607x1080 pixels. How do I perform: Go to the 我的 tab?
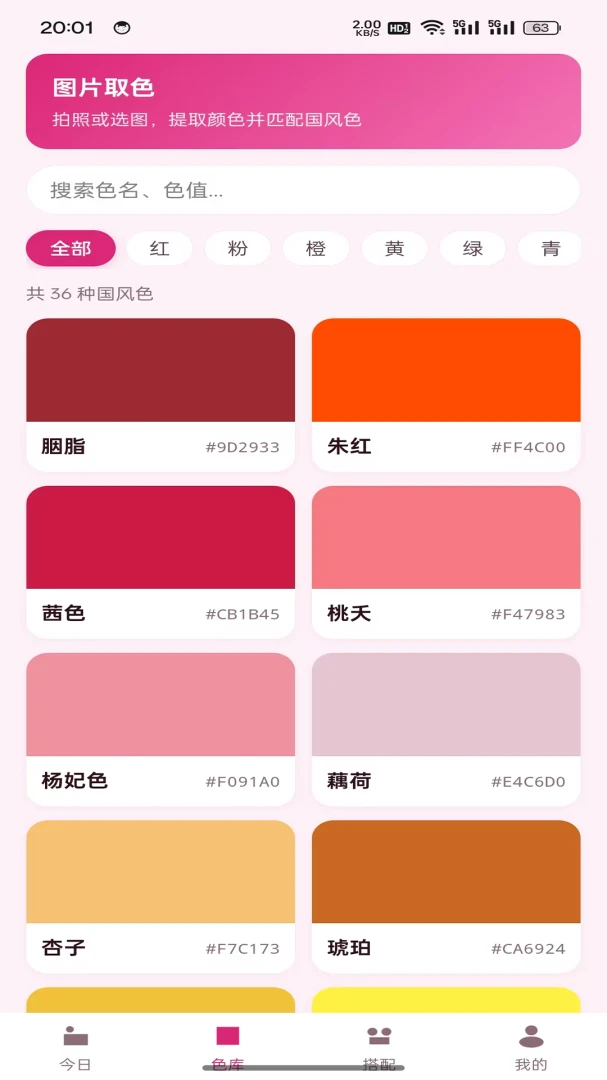point(531,1048)
